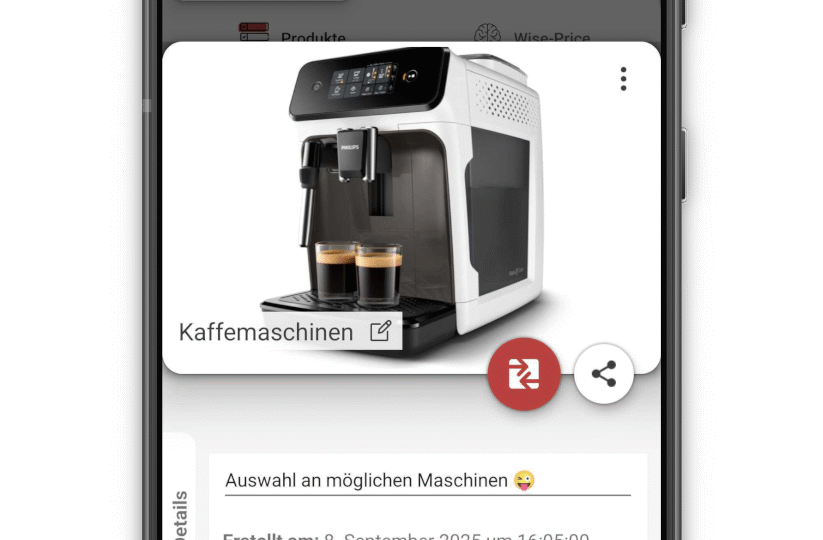Image resolution: width=823 pixels, height=540 pixels.
Task: Share the Kaffemaschinen list
Action: 604,374
